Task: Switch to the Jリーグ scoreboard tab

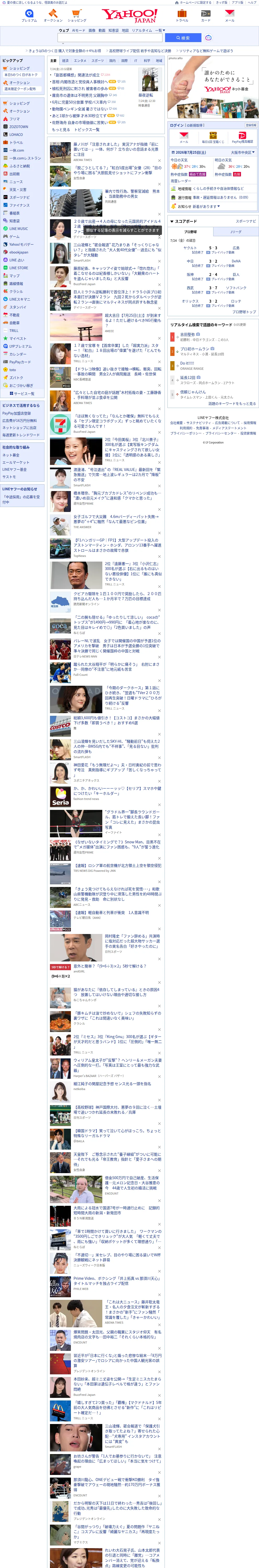Action: tap(236, 232)
